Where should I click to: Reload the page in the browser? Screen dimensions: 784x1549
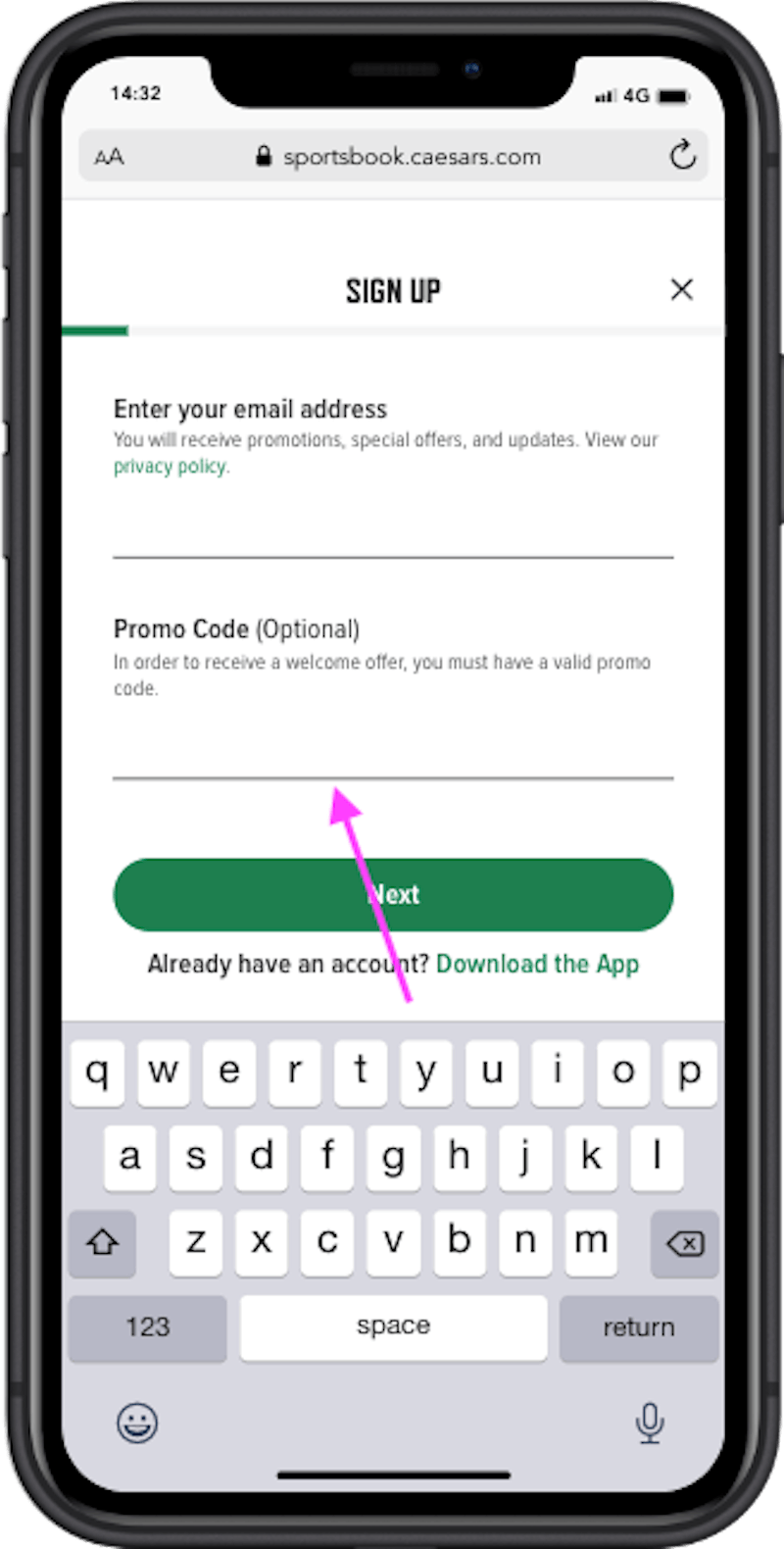pyautogui.click(x=682, y=155)
